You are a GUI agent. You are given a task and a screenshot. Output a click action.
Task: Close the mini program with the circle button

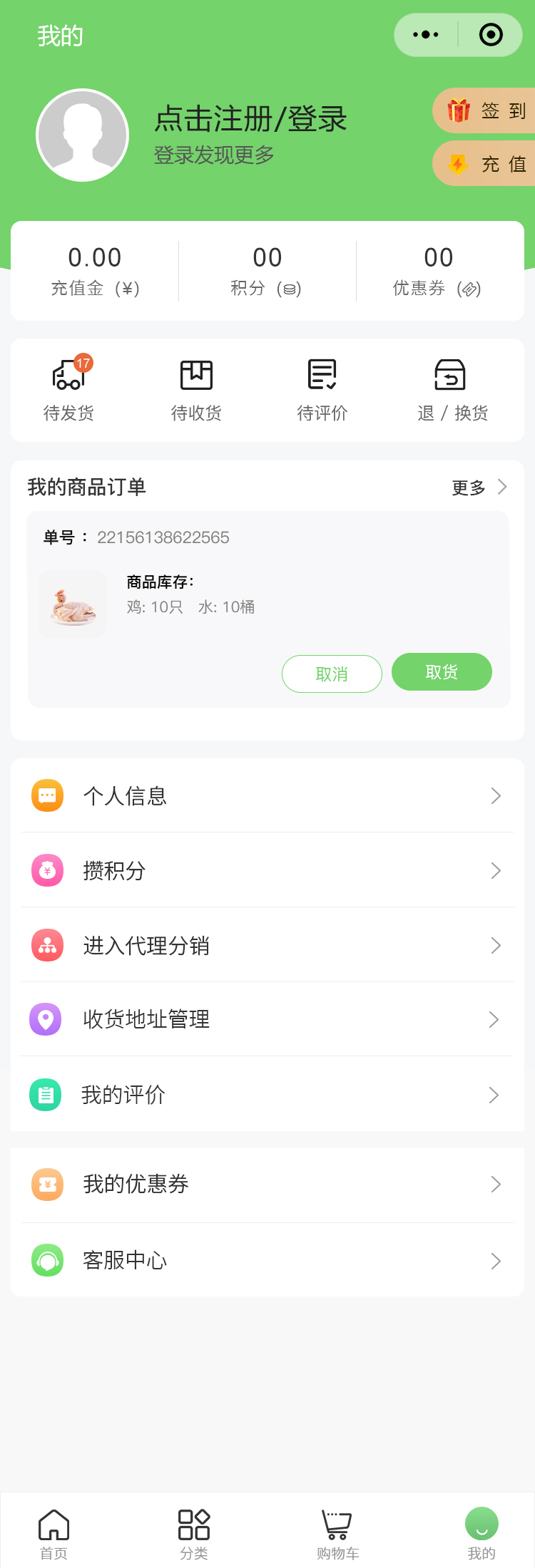coord(491,35)
